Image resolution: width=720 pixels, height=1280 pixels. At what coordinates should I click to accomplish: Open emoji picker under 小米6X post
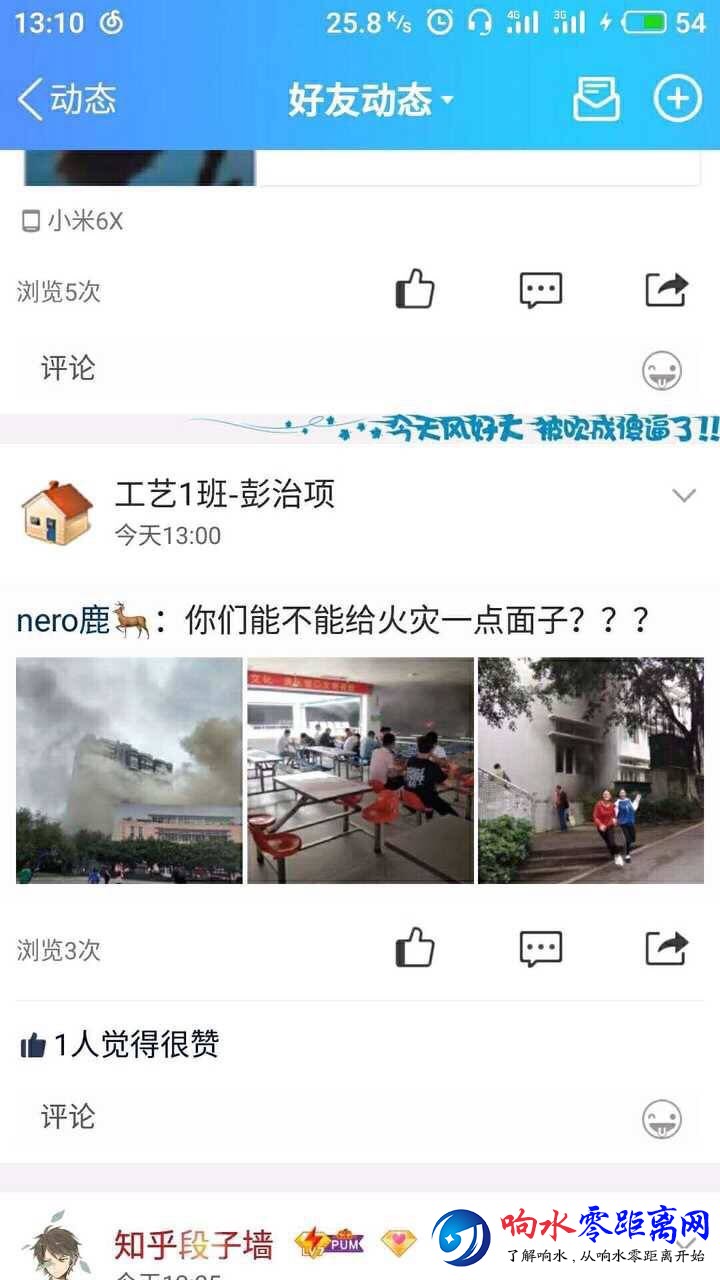click(x=661, y=371)
